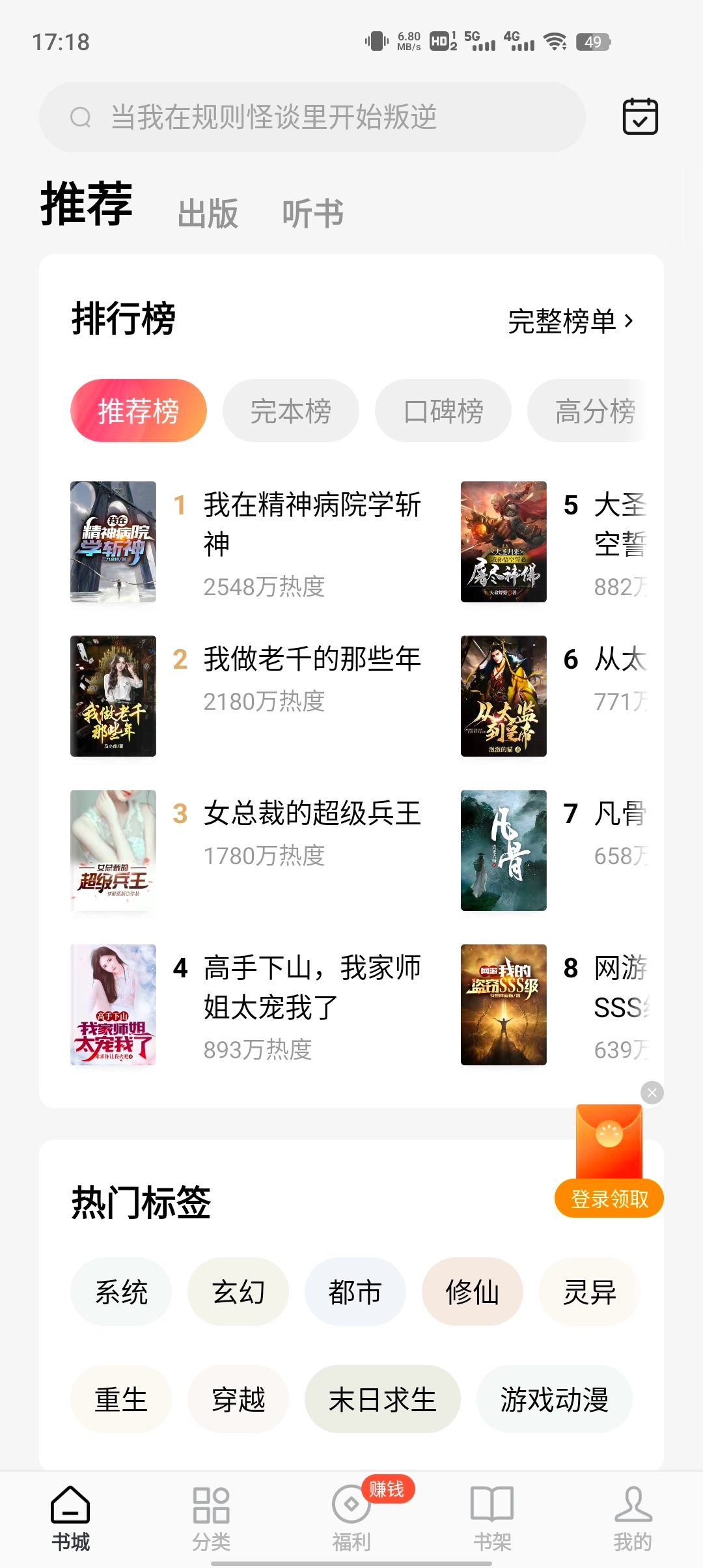The width and height of the screenshot is (703, 1568).
Task: Switch to the 出版 tab
Action: tap(208, 214)
